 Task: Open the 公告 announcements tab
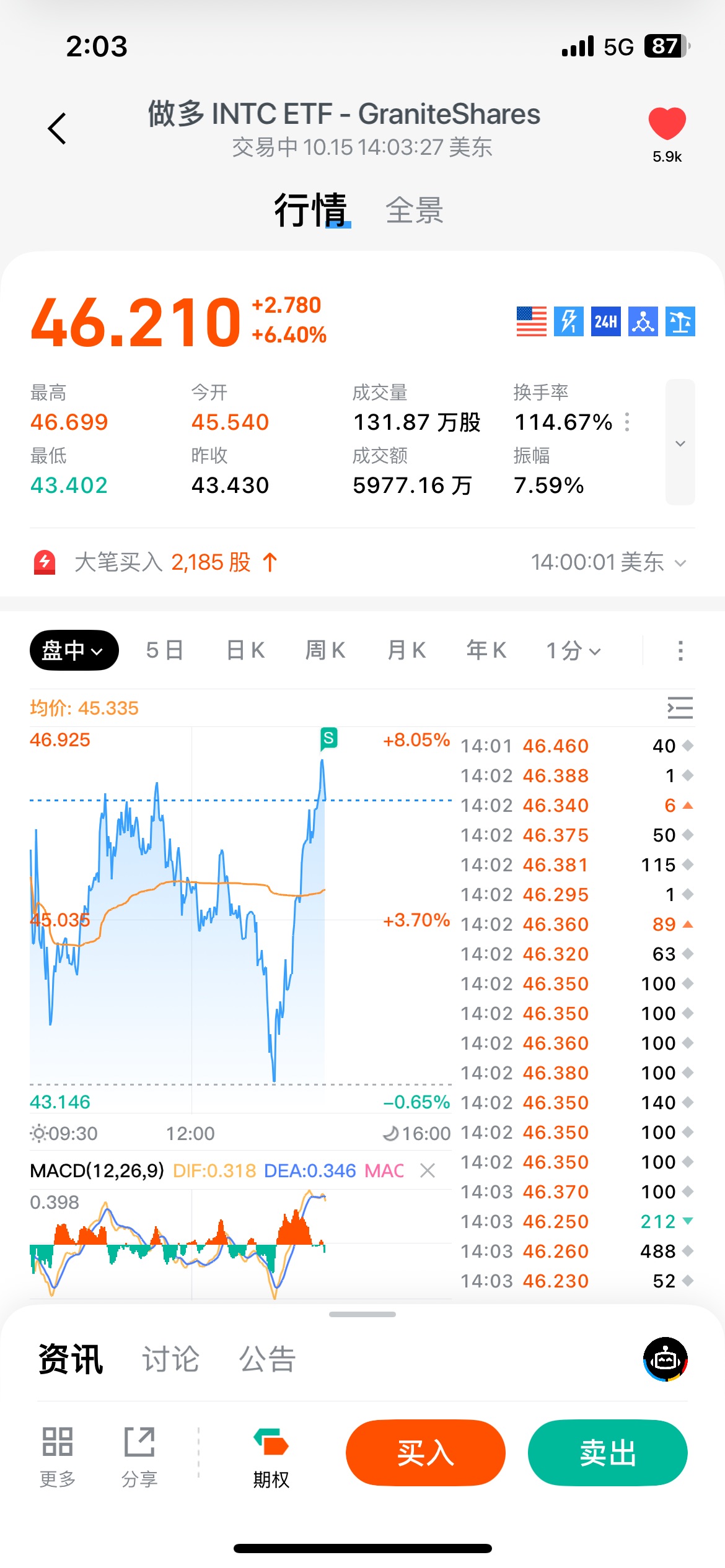click(268, 1359)
